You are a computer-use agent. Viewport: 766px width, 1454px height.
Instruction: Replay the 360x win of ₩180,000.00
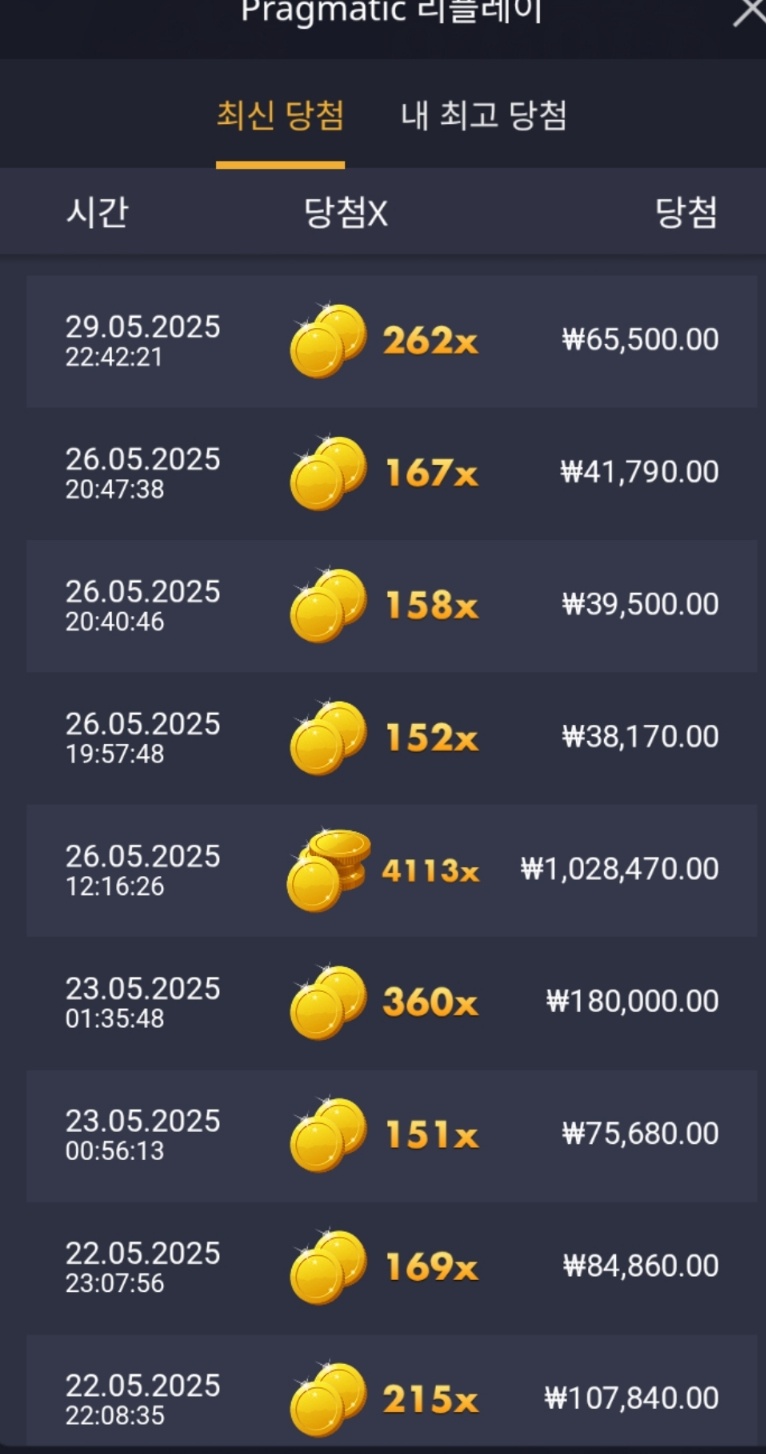[391, 1003]
